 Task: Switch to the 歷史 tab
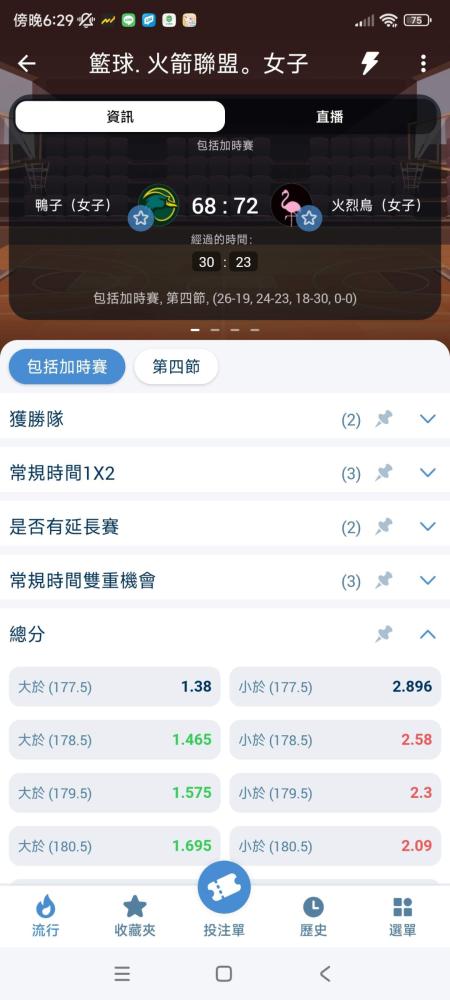tap(313, 916)
